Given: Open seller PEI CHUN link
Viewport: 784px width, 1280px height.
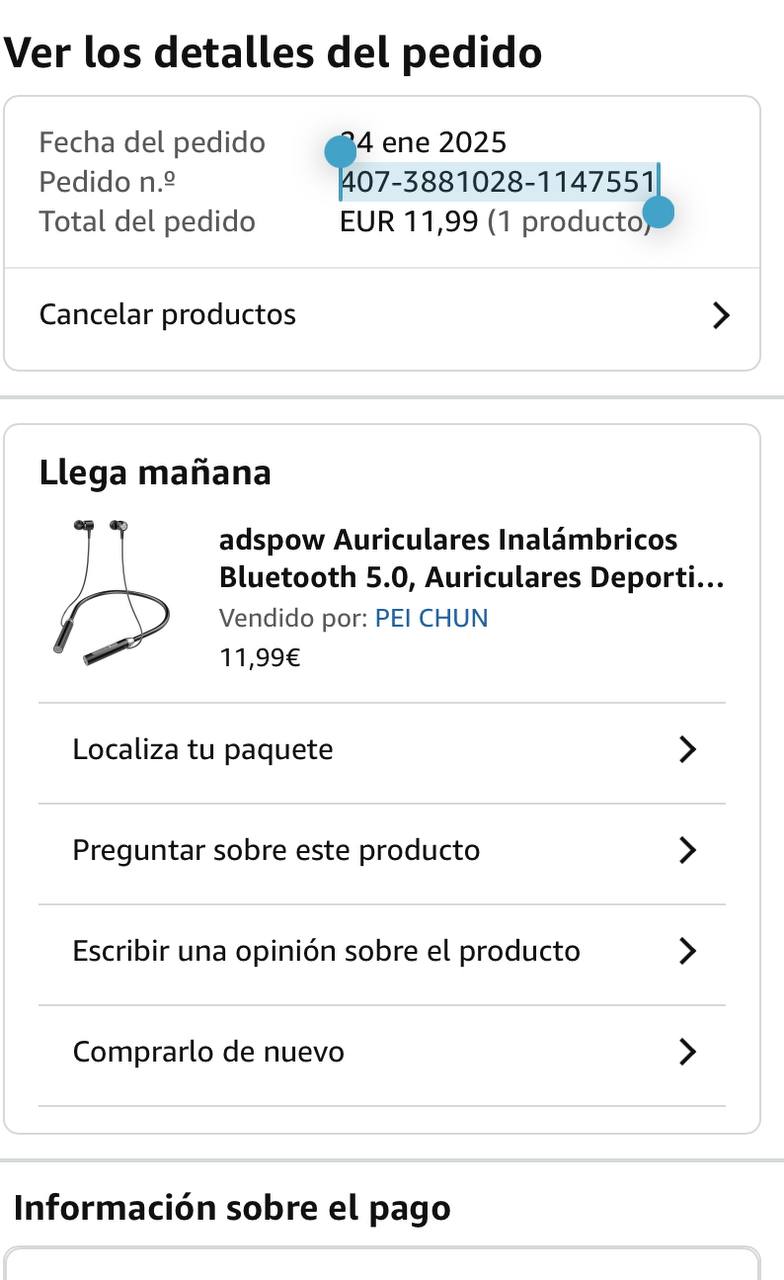Looking at the screenshot, I should pos(431,618).
